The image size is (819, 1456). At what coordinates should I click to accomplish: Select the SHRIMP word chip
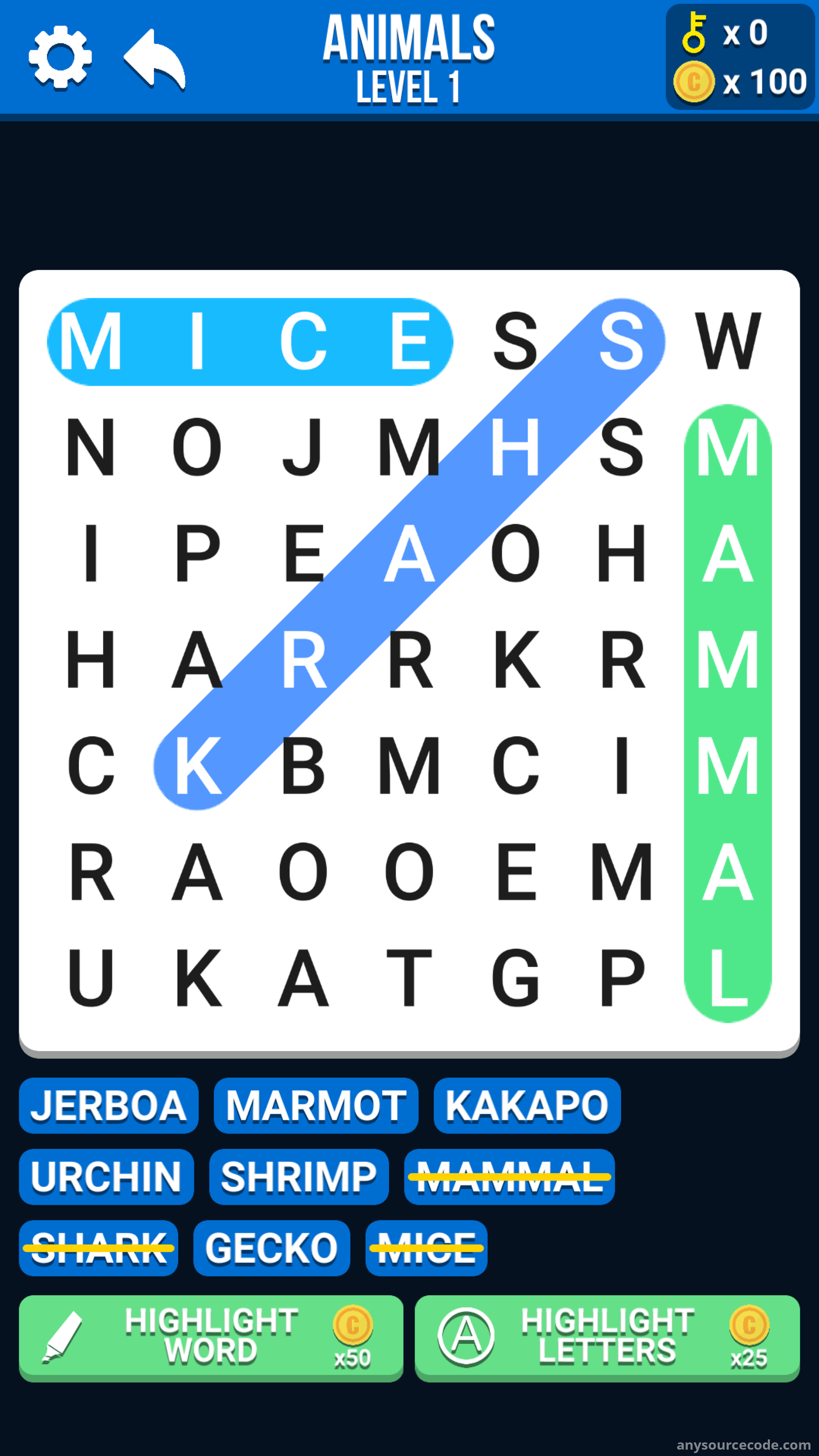[x=299, y=1176]
